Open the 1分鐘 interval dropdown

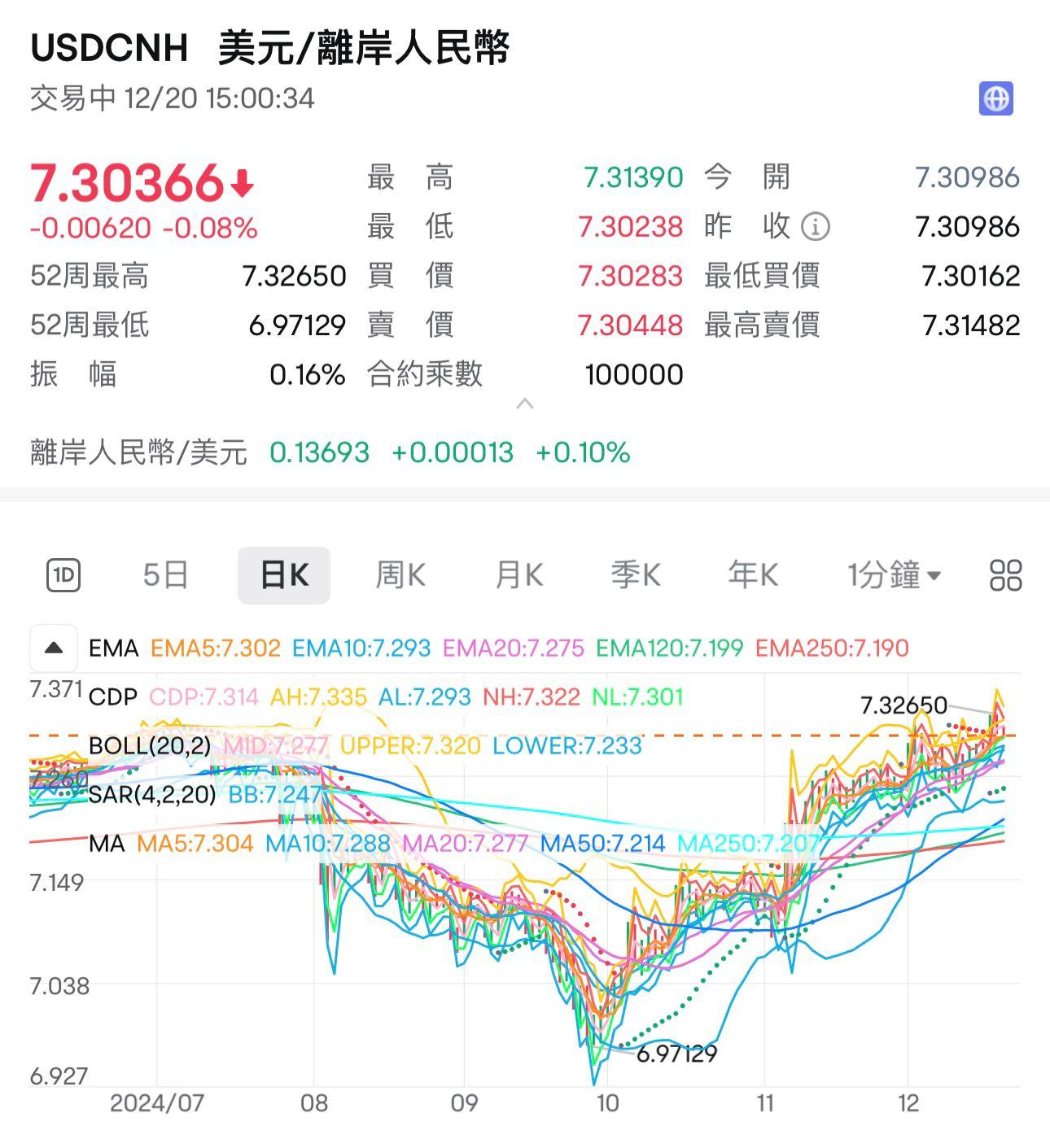895,574
